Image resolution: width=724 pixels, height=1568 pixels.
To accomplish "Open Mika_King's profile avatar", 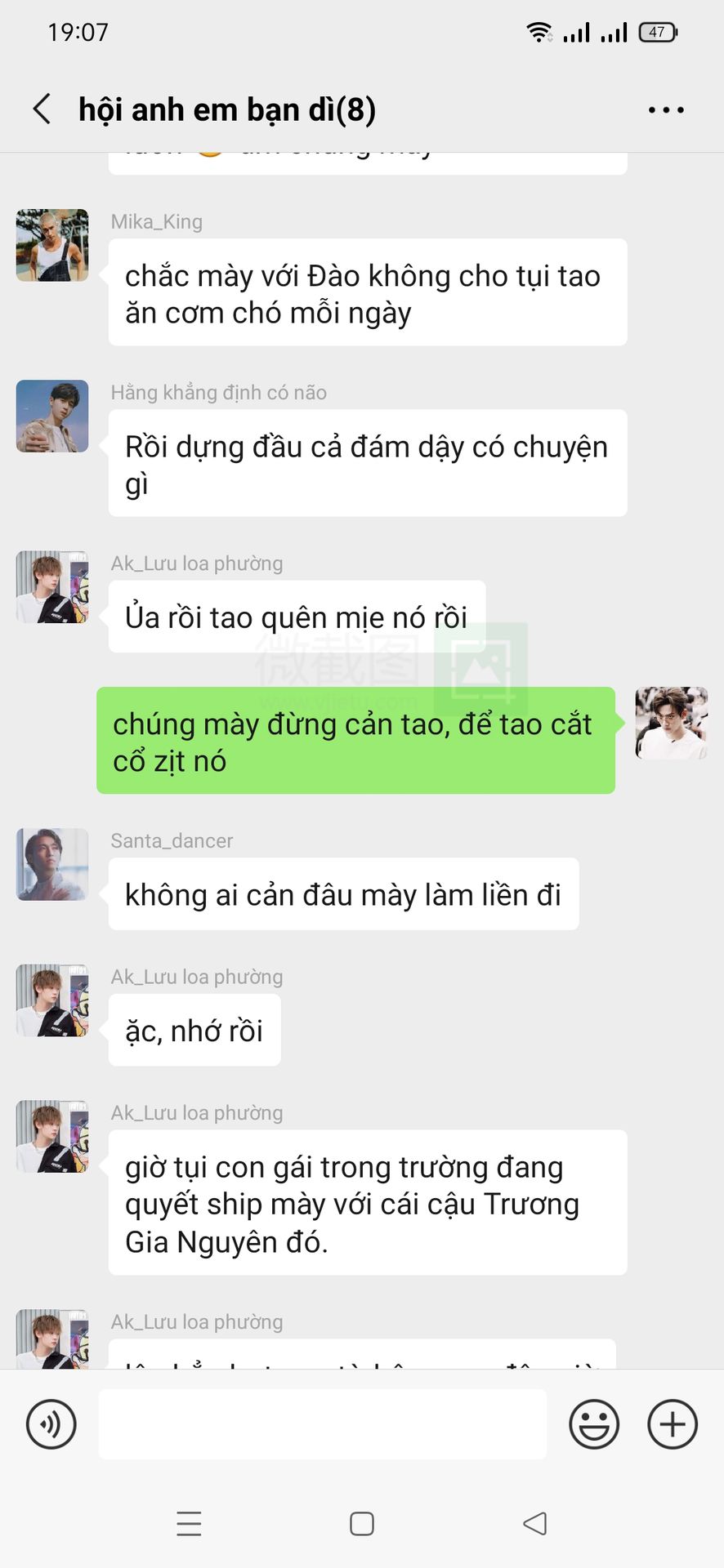I will pos(52,245).
